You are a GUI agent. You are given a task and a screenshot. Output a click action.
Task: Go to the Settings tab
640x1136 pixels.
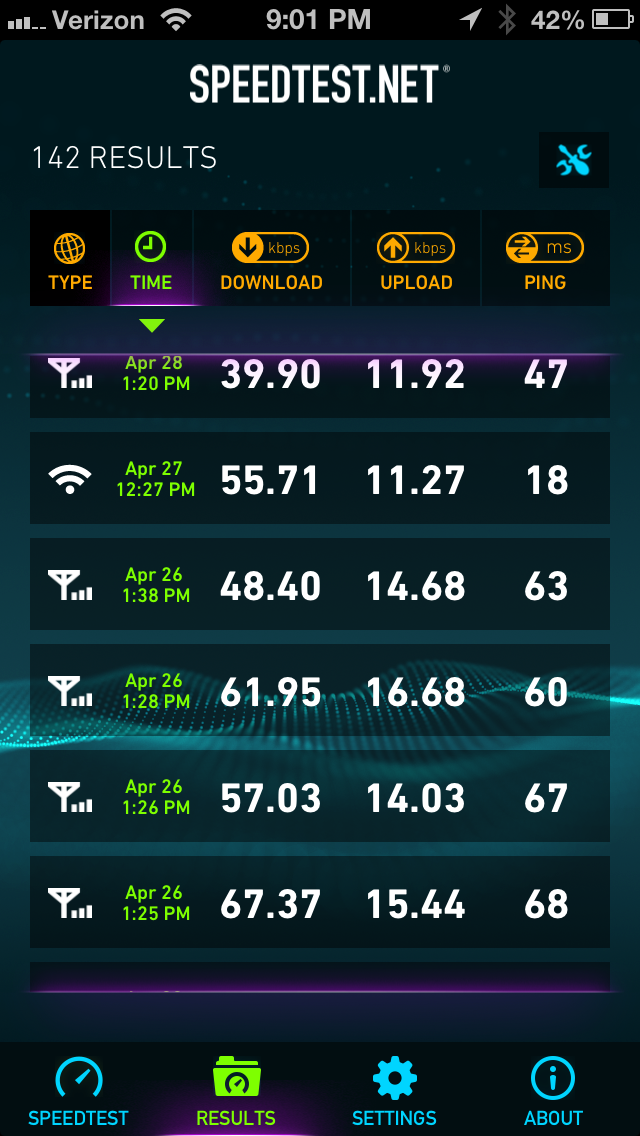pos(394,1090)
